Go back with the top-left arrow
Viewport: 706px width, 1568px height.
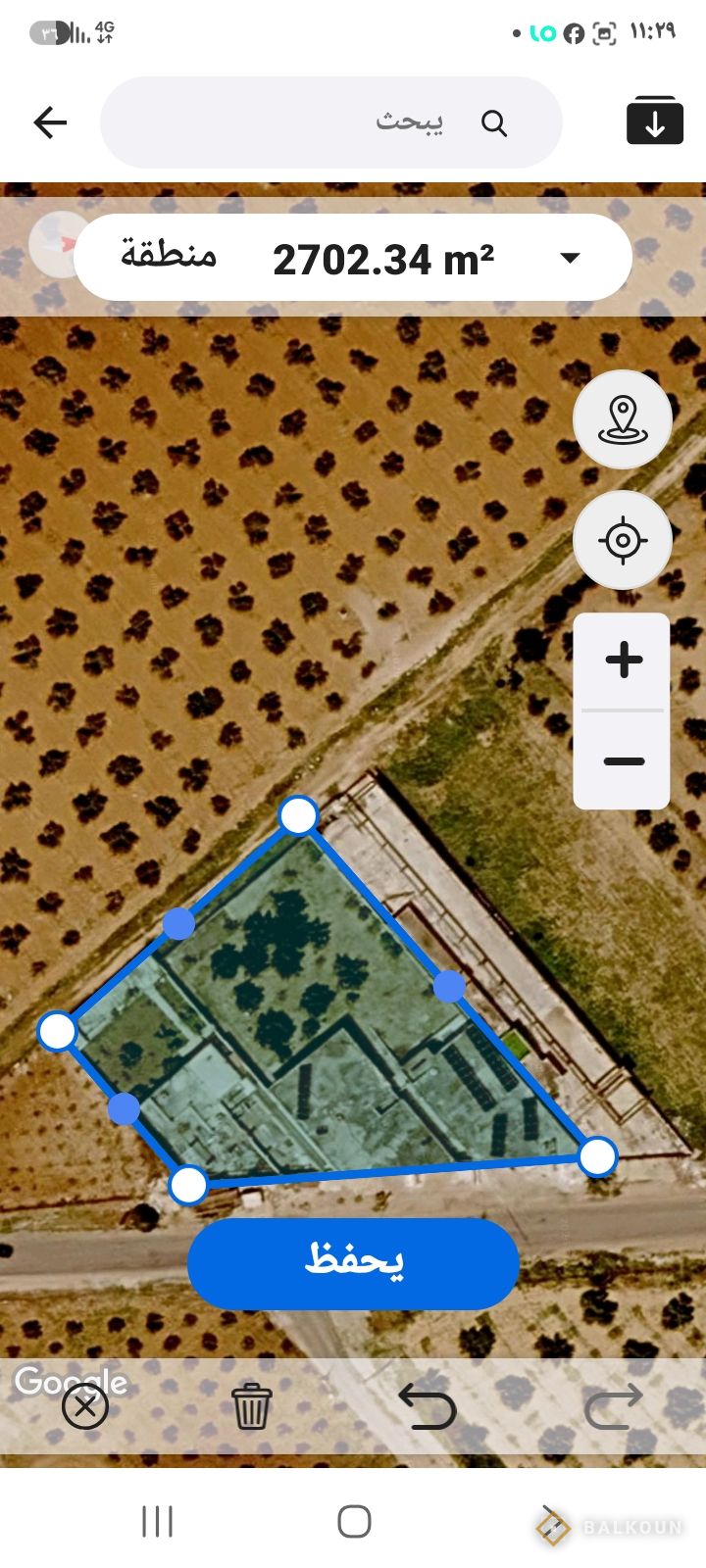click(50, 122)
